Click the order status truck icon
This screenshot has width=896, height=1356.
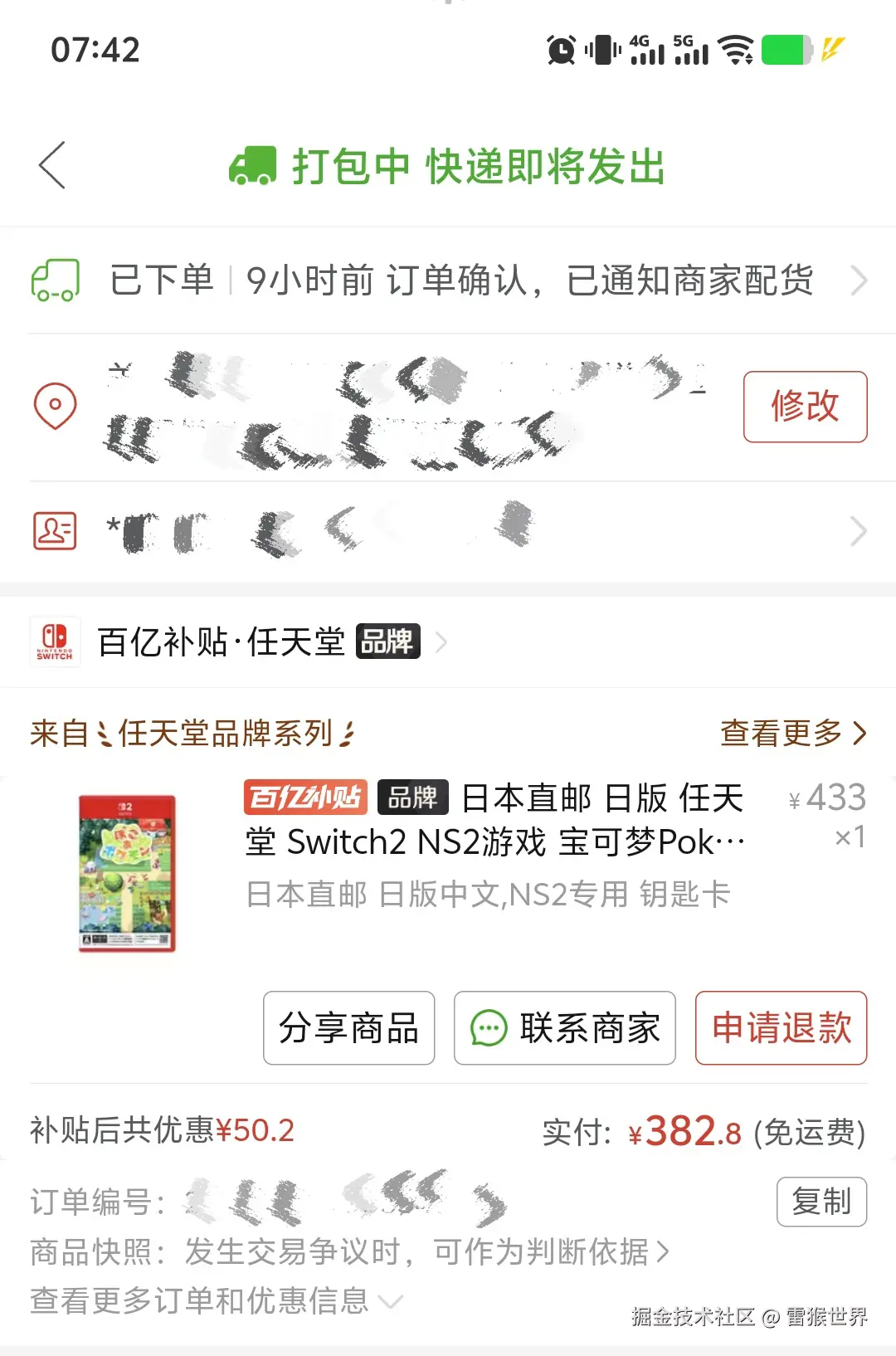point(55,280)
